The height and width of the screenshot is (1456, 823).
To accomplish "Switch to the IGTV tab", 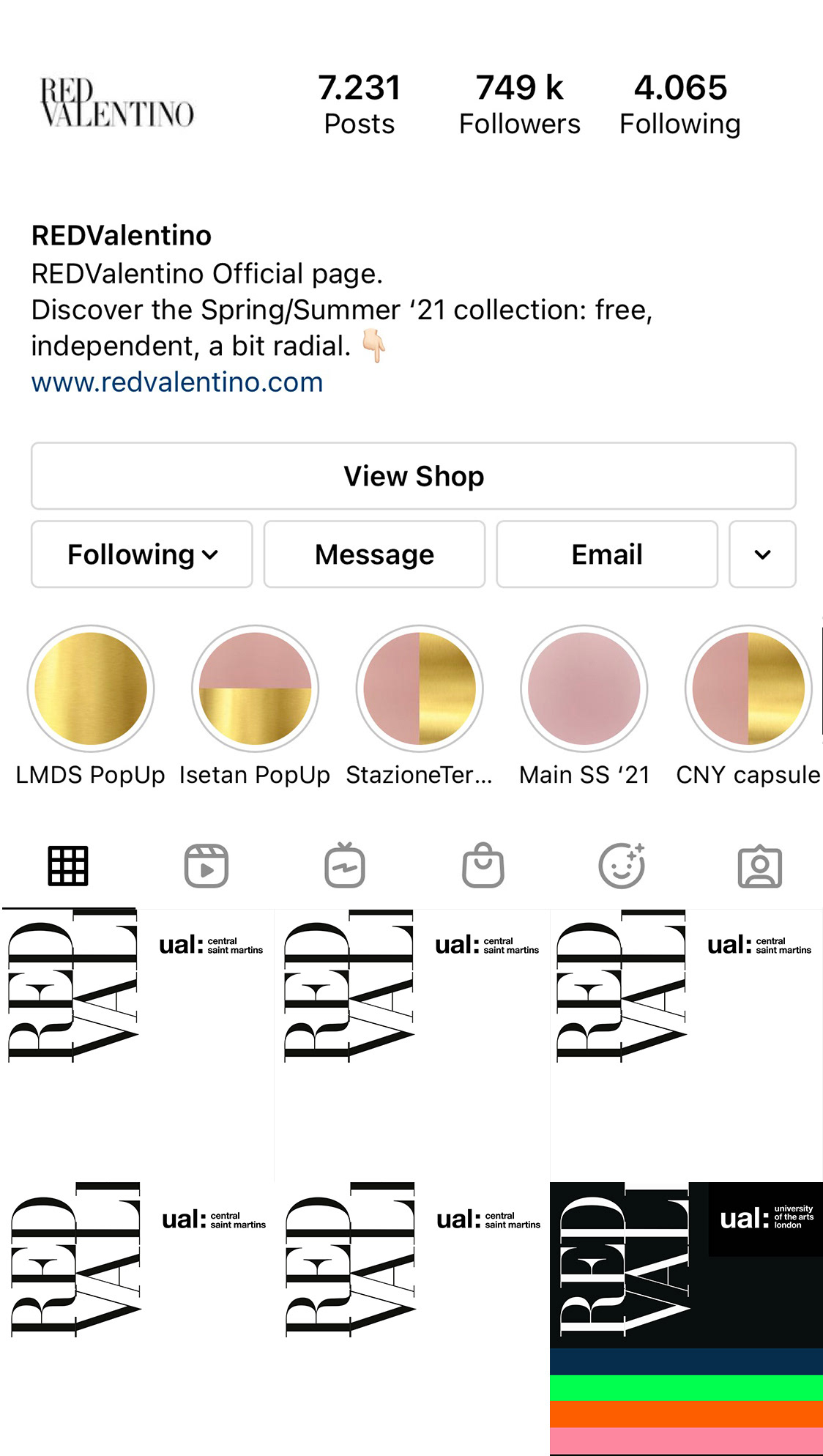I will pyautogui.click(x=345, y=866).
